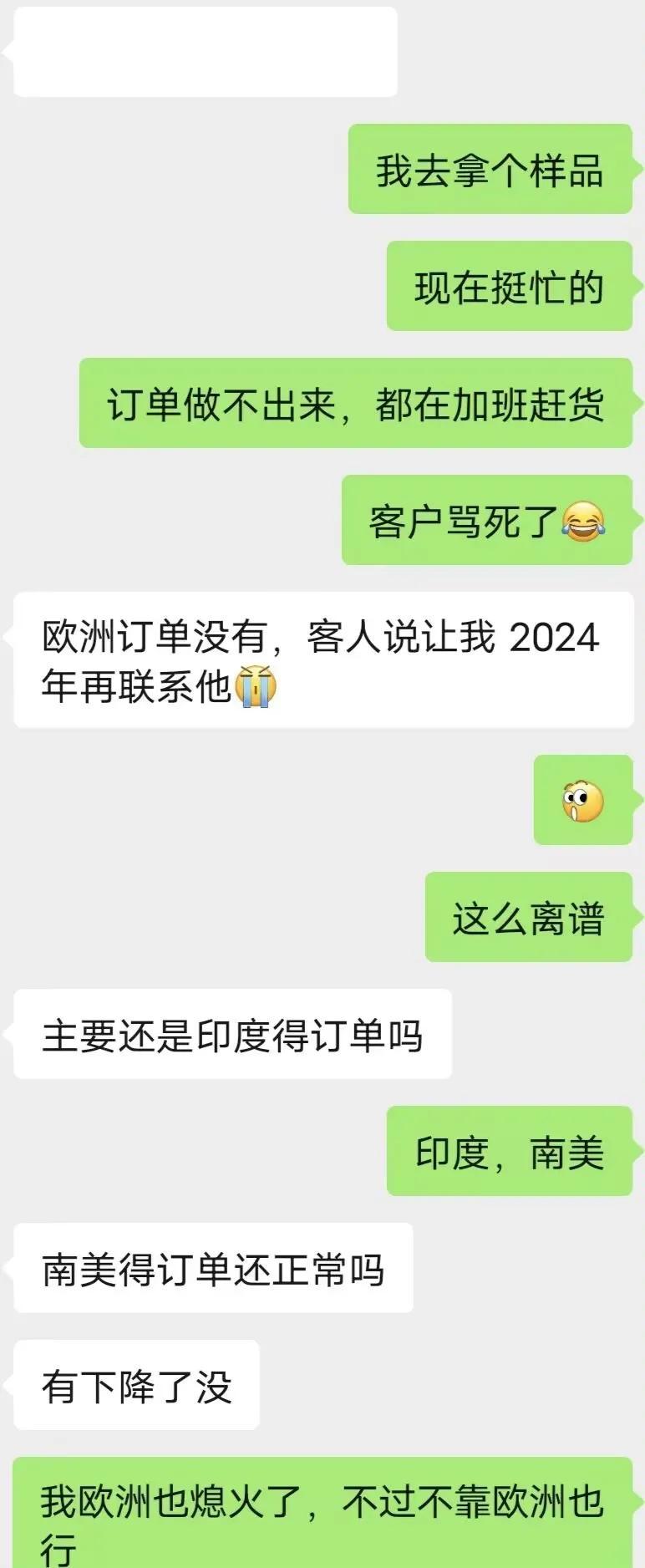Click the bubble 订单做不出来，都在加班赶货
The image size is (645, 1568).
pyautogui.click(x=357, y=405)
